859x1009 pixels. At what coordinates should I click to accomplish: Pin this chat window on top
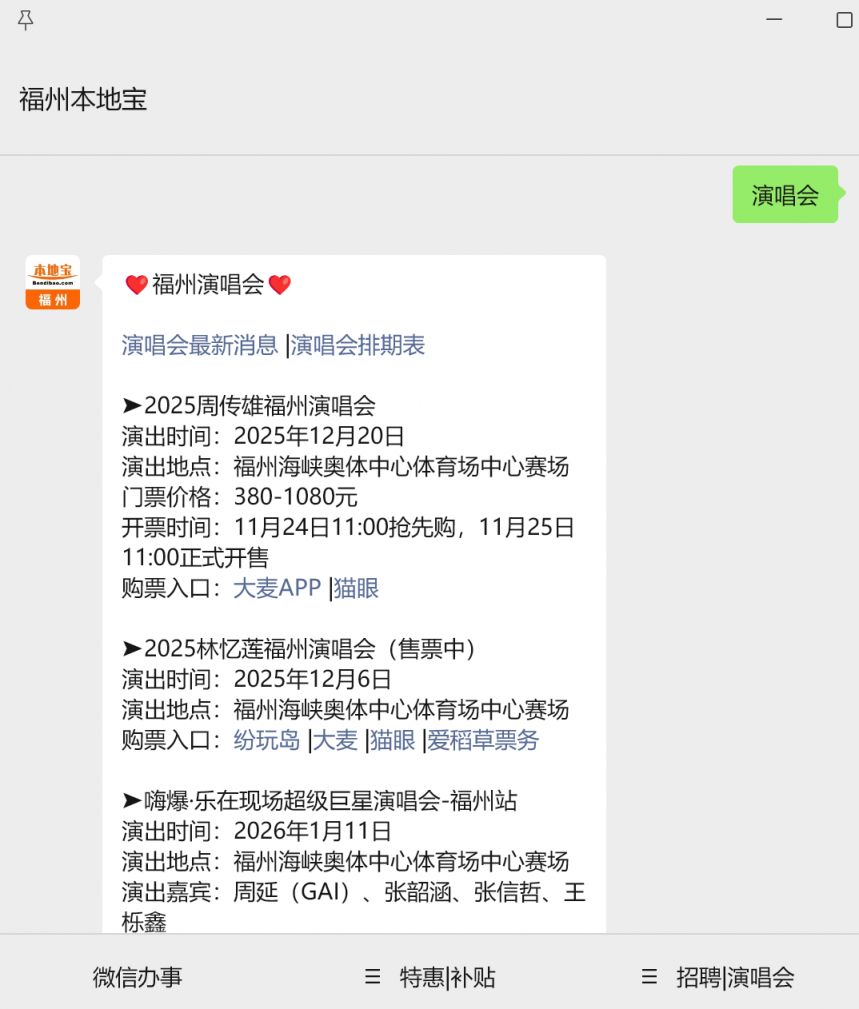(26, 21)
